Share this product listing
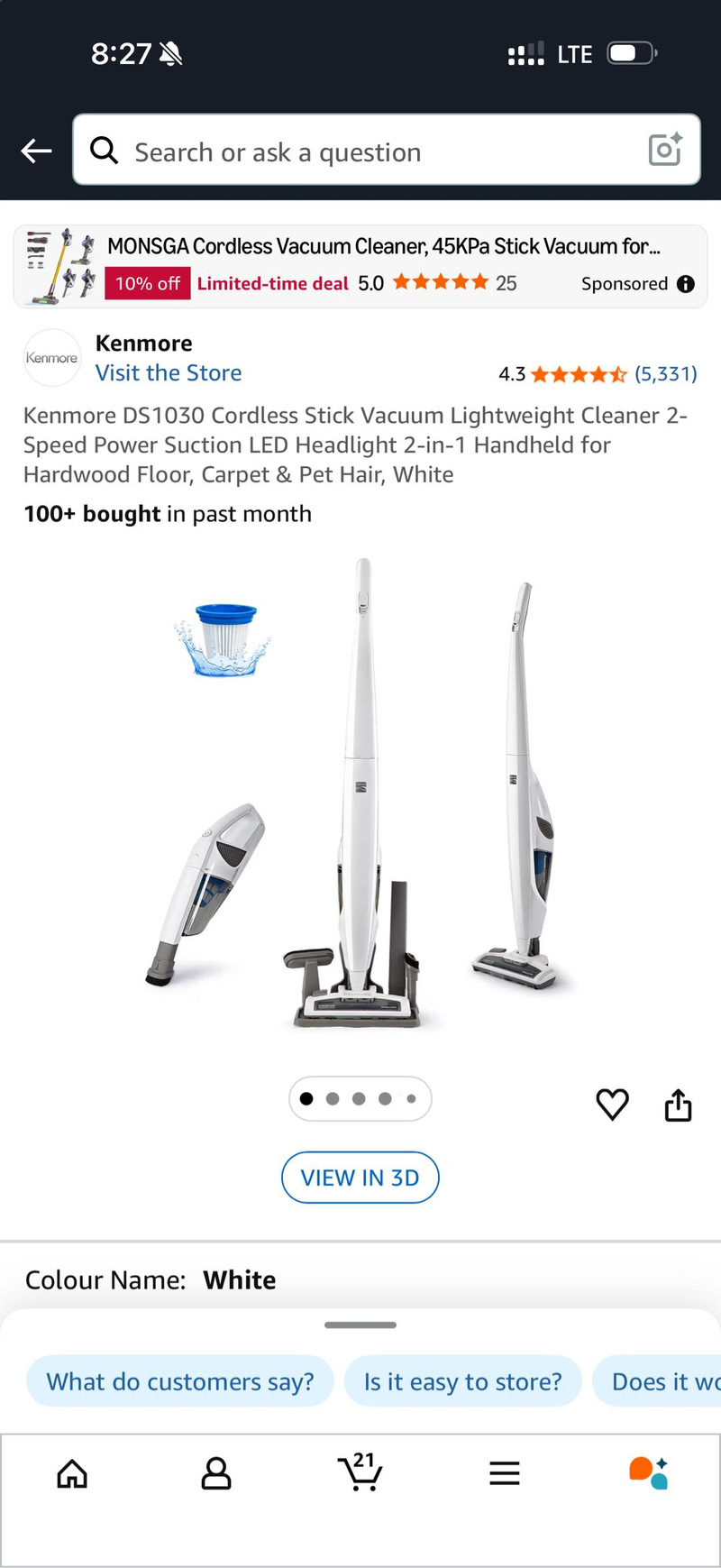Image resolution: width=721 pixels, height=1568 pixels. coord(678,1105)
